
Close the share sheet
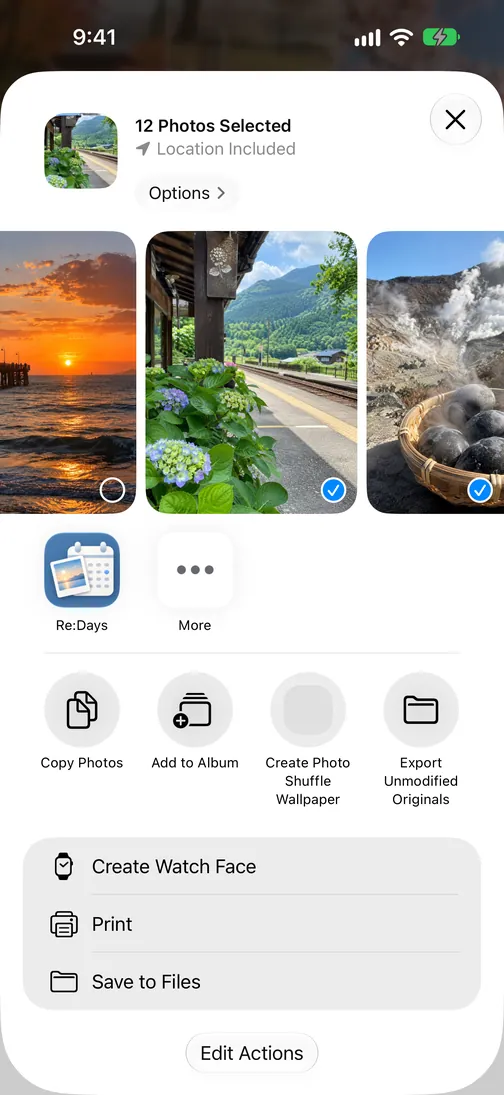pos(455,119)
